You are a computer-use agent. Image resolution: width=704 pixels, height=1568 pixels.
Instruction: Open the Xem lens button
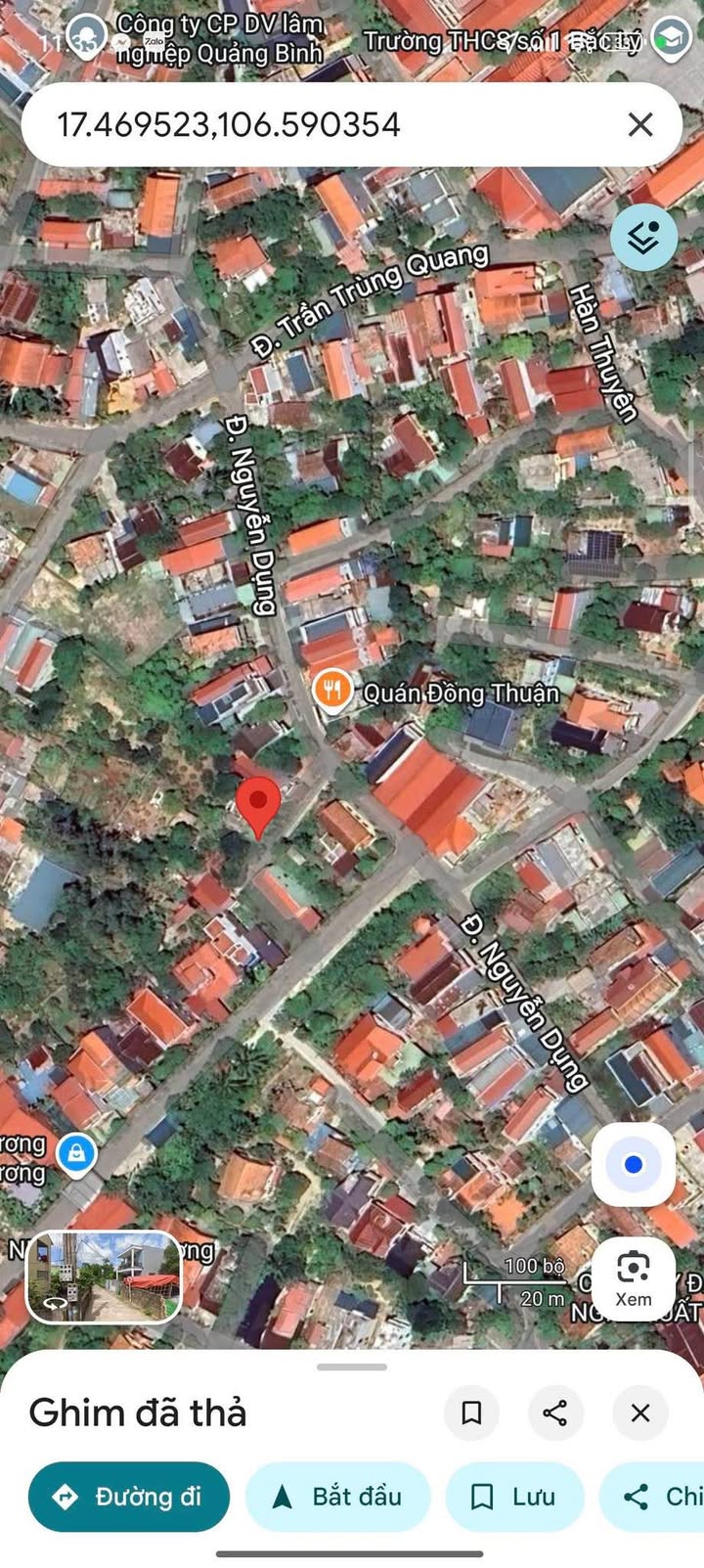click(x=633, y=1278)
